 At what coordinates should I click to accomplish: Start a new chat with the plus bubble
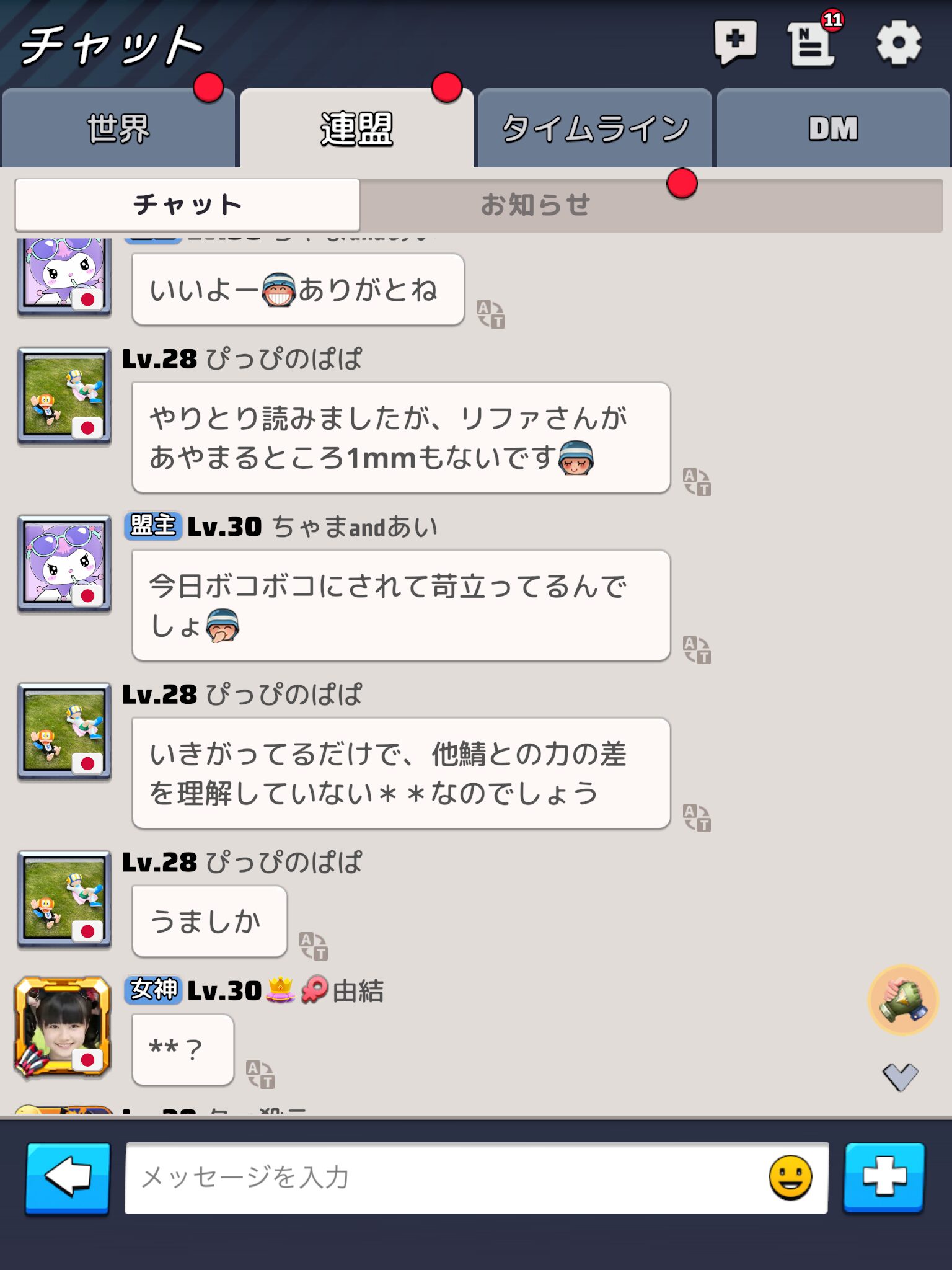pos(735,42)
